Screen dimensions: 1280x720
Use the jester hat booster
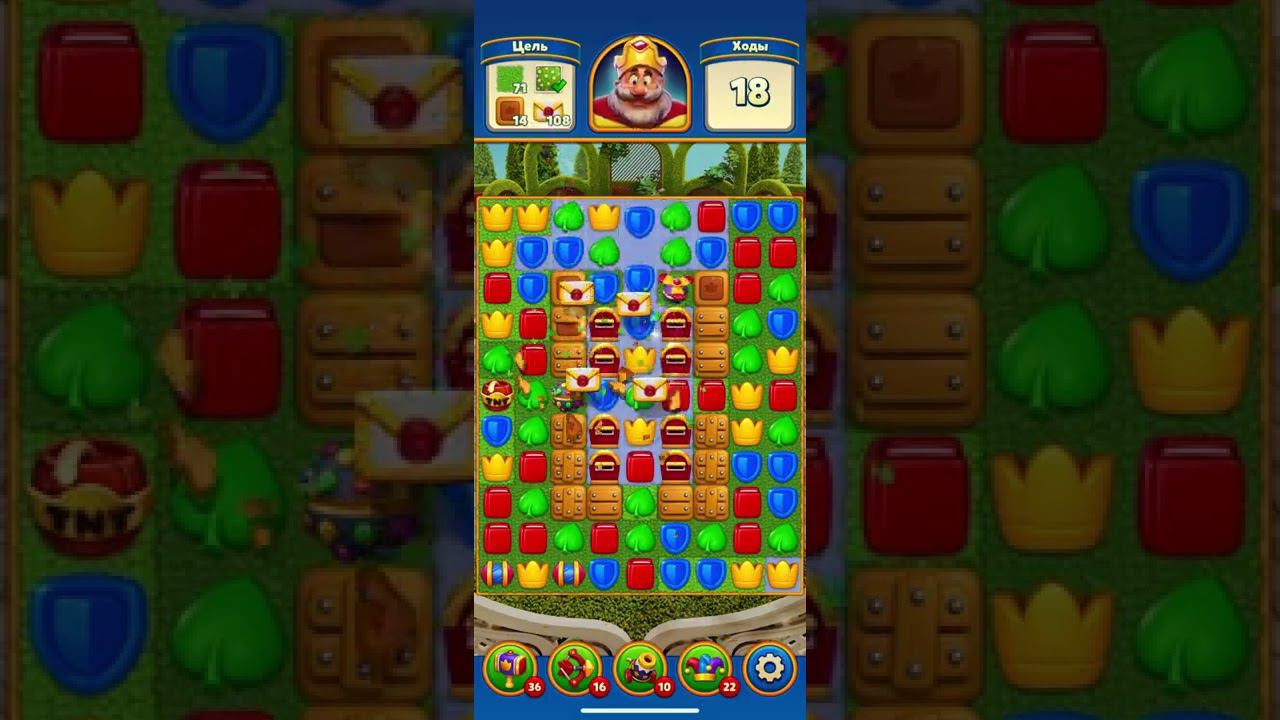click(x=704, y=668)
